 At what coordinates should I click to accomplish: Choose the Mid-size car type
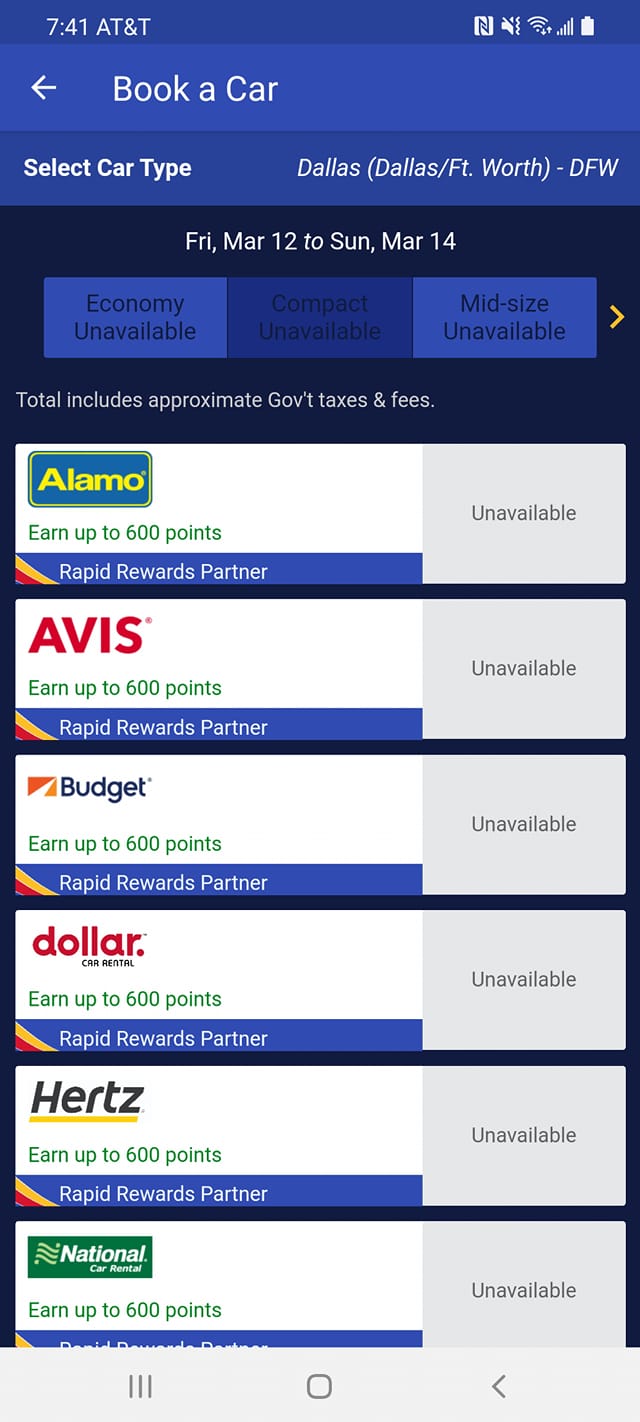pyautogui.click(x=504, y=317)
